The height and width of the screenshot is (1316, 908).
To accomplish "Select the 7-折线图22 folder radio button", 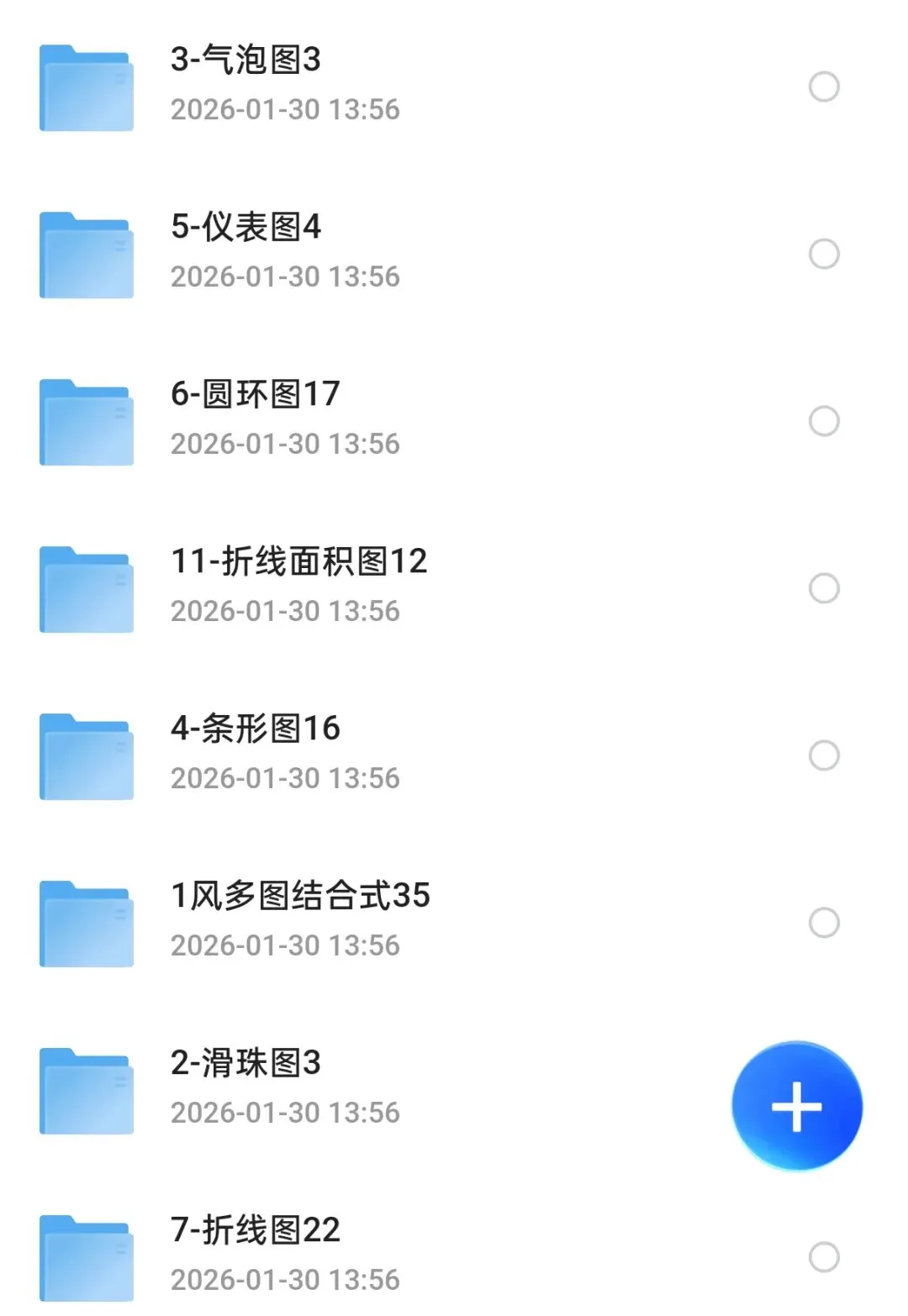I will tap(824, 1257).
